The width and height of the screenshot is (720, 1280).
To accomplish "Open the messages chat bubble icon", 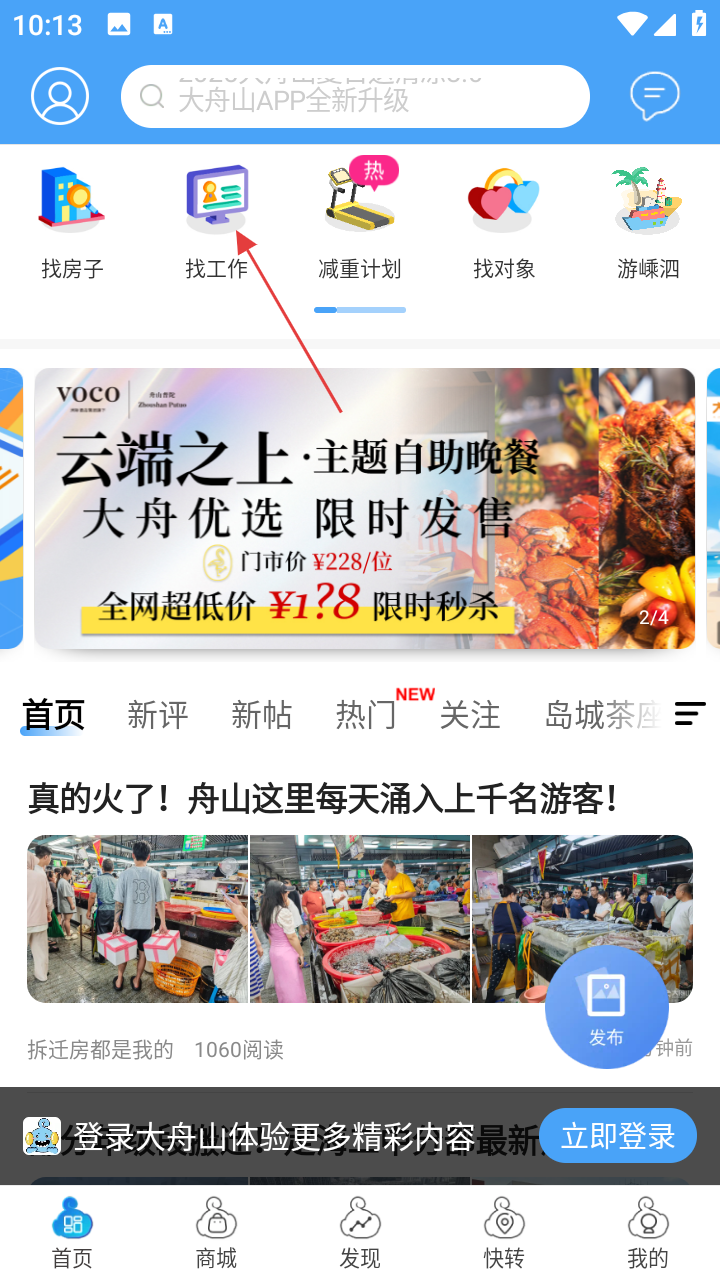I will pyautogui.click(x=655, y=97).
